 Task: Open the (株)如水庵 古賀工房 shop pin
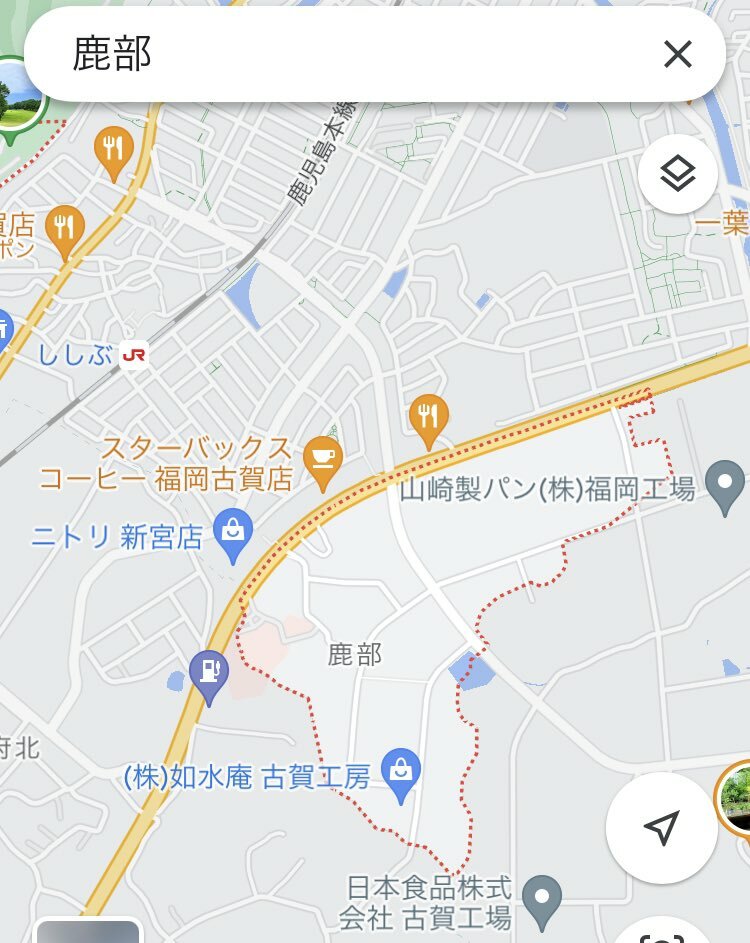[401, 773]
